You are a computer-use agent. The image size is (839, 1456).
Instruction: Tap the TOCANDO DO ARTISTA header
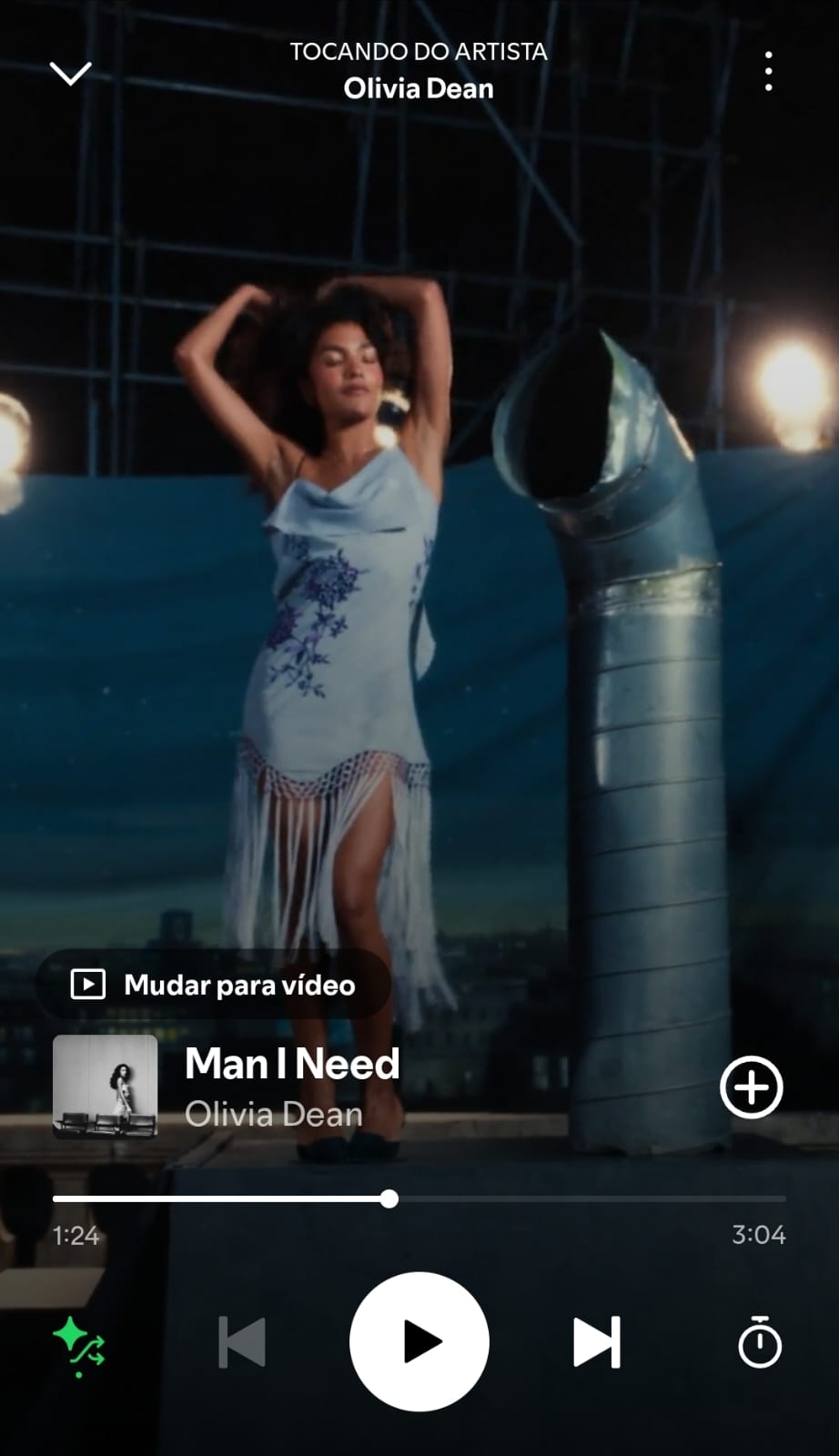point(419,52)
